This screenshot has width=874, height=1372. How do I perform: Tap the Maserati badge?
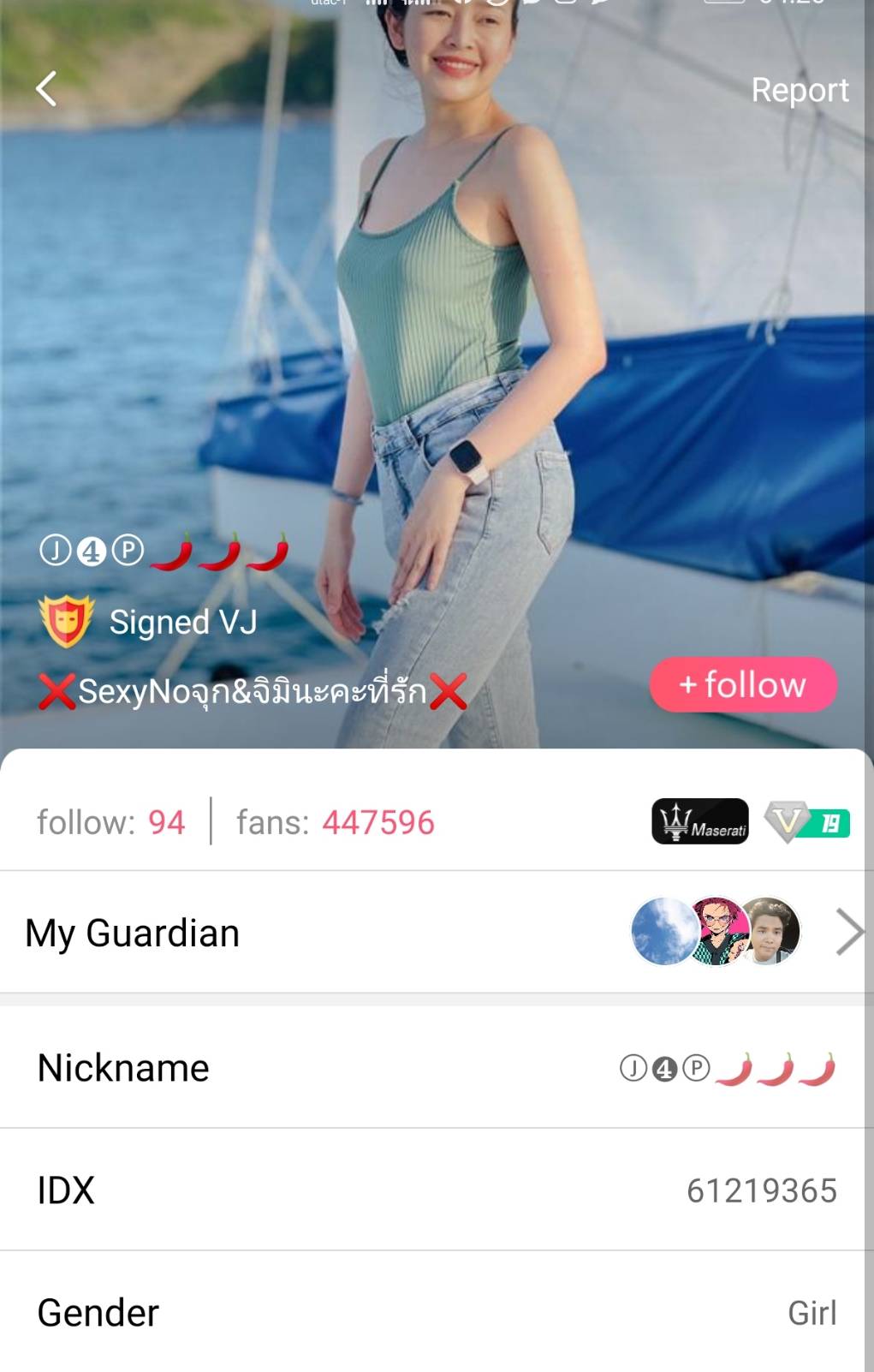point(700,822)
